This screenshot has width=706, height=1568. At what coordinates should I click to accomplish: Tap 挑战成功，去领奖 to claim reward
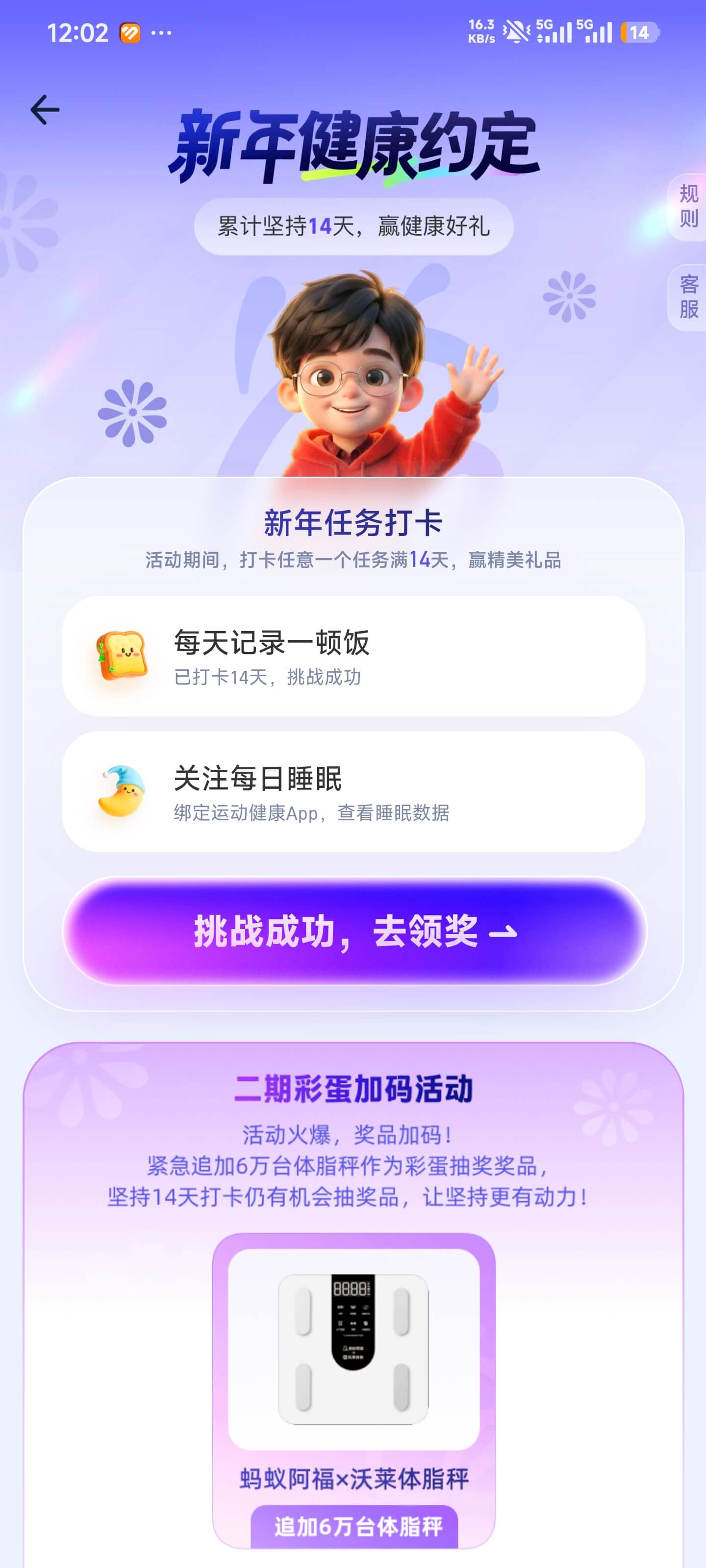(354, 931)
